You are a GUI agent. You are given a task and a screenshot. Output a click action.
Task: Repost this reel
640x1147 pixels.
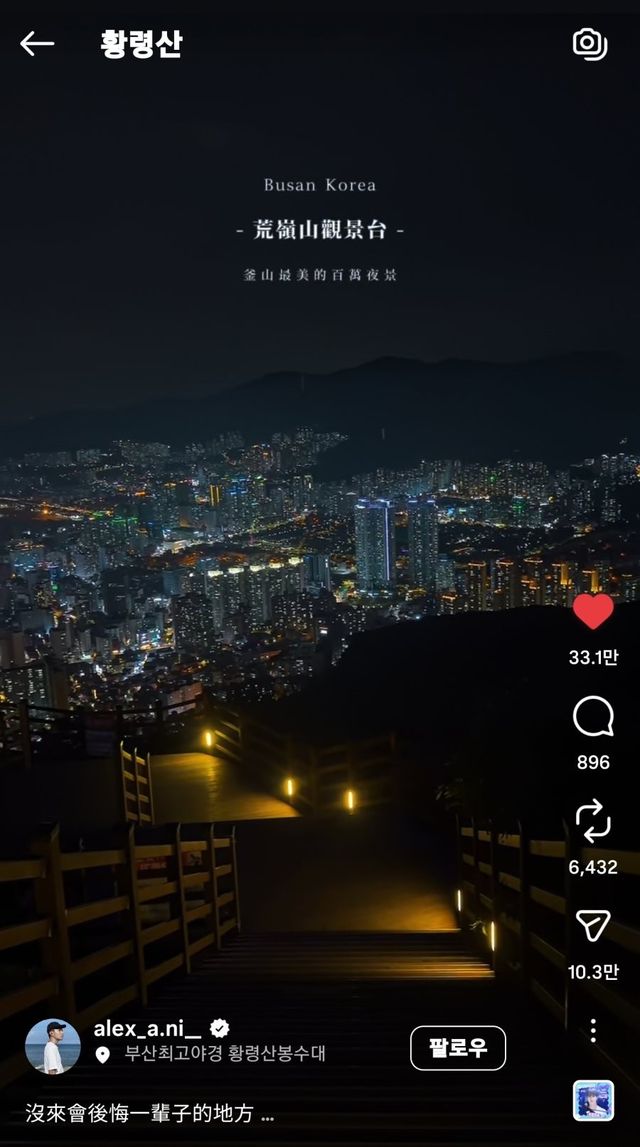(x=593, y=821)
